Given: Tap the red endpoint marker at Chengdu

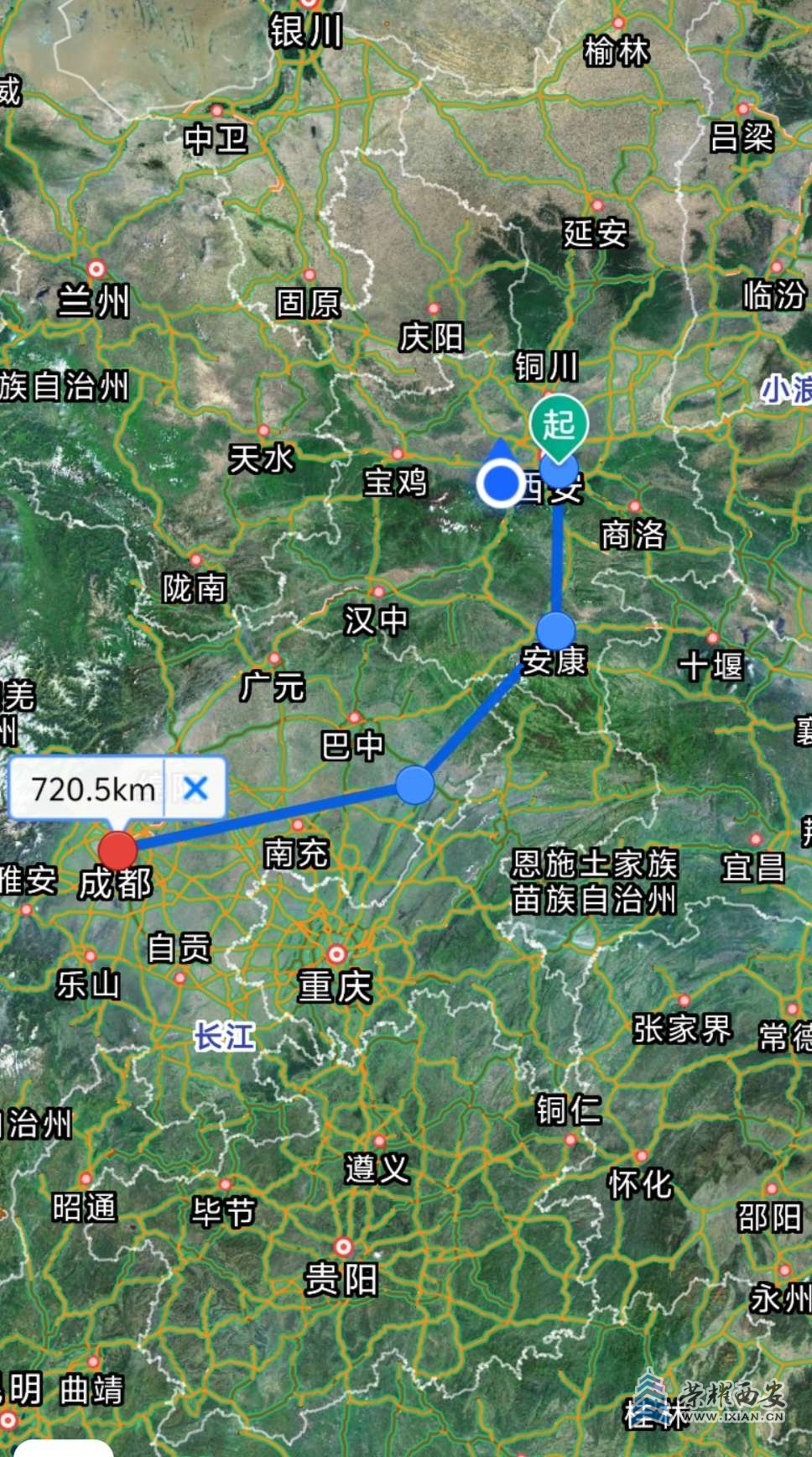Looking at the screenshot, I should 117,850.
